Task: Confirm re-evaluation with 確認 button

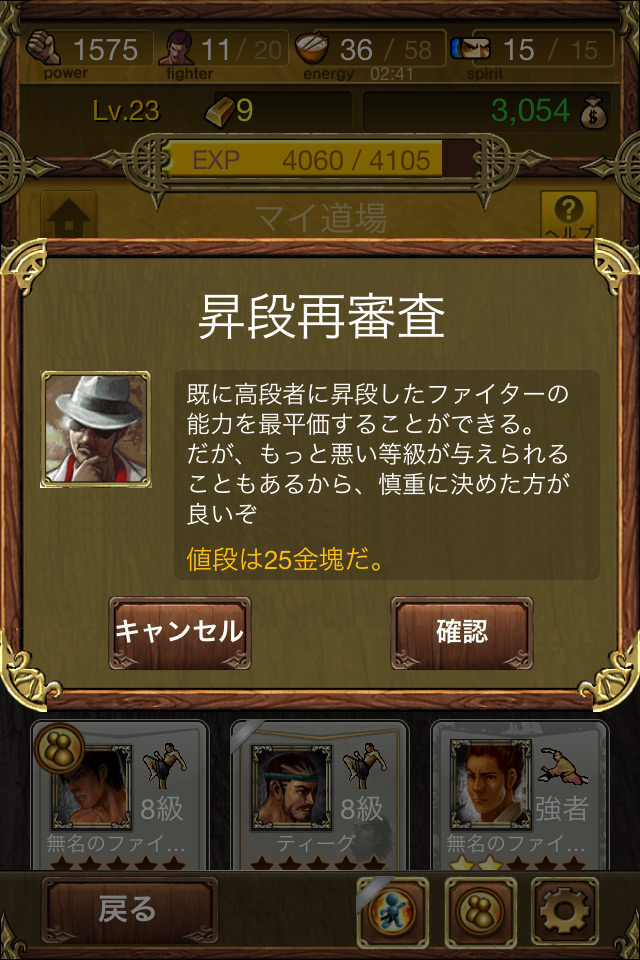Action: [461, 632]
